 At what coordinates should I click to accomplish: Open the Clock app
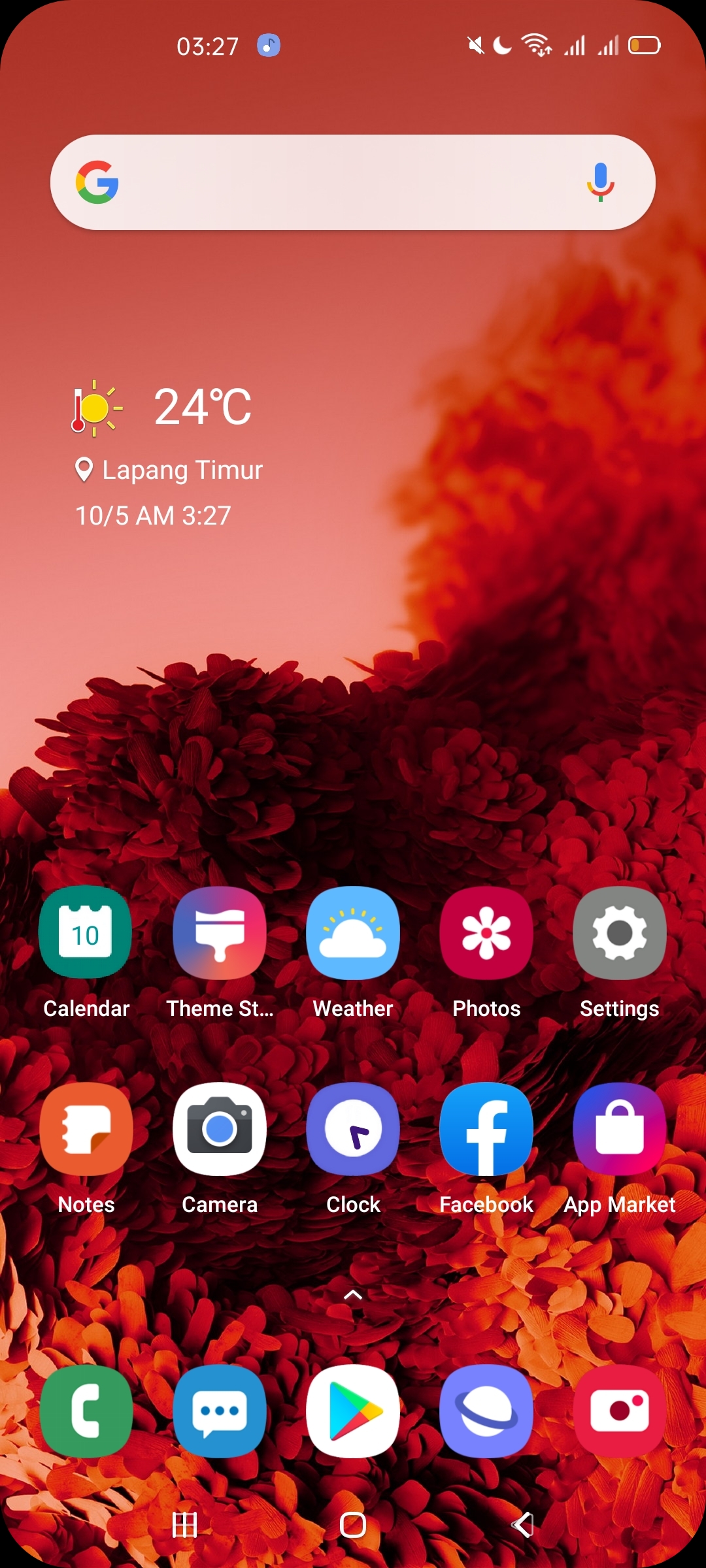(353, 1128)
